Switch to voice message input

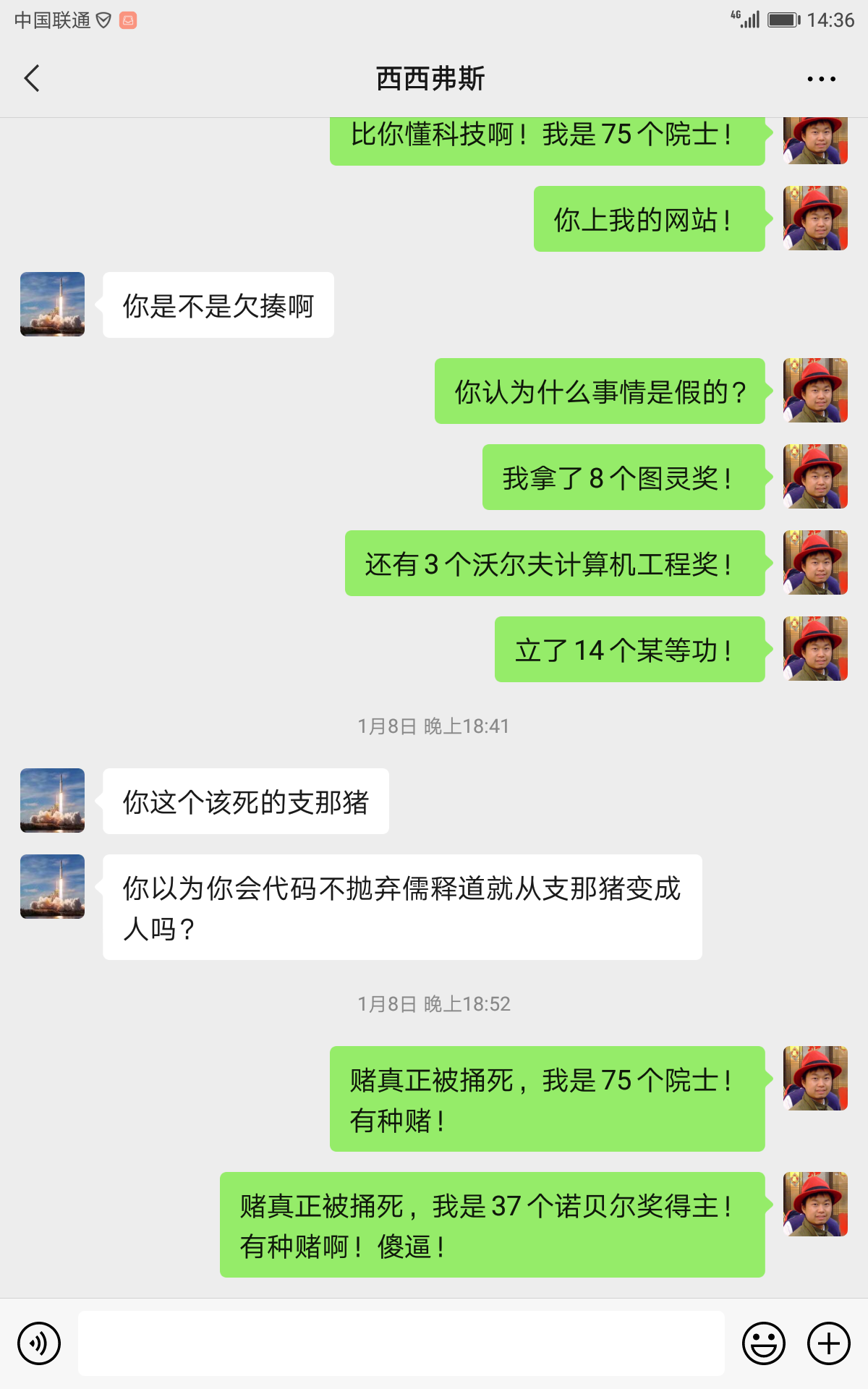coord(39,1343)
